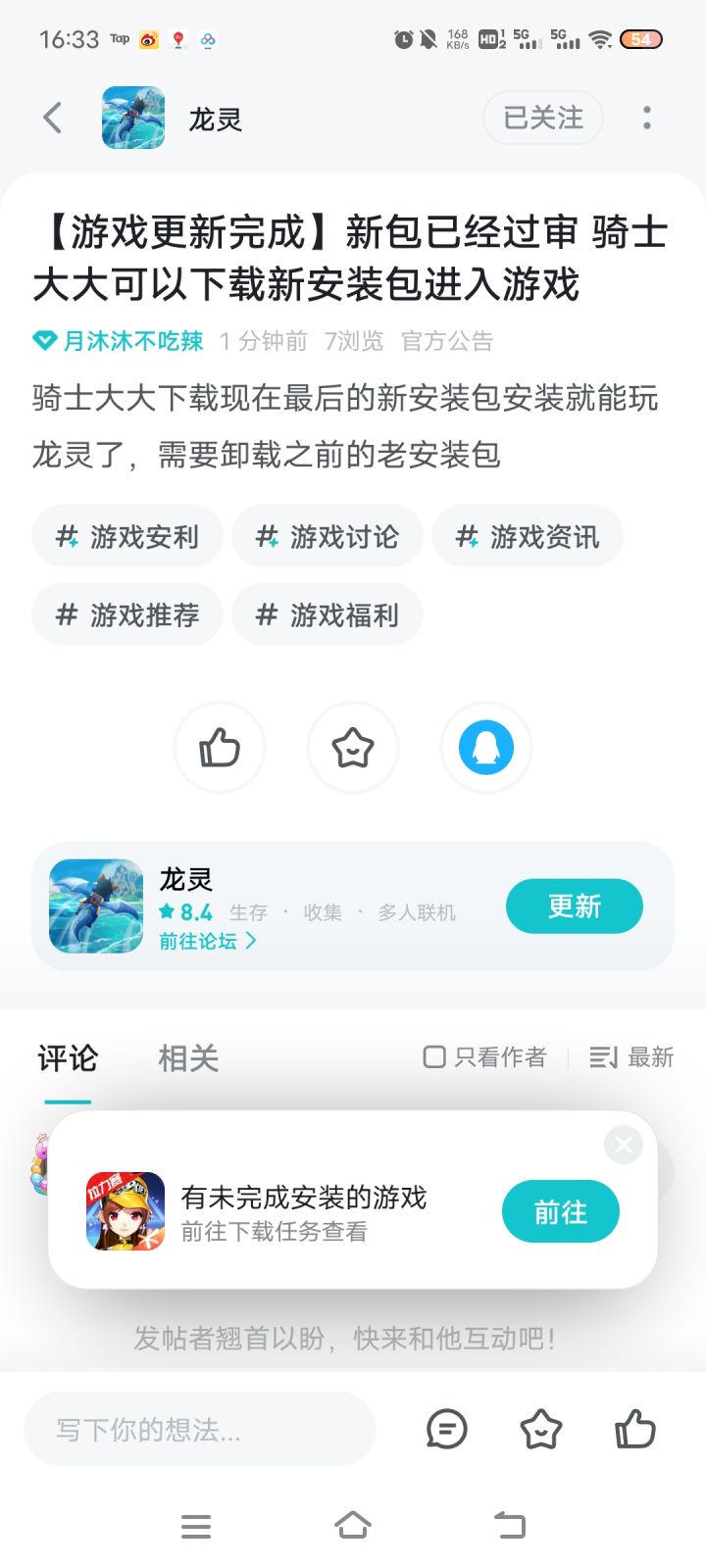Favorite the post with the round star

point(353,748)
